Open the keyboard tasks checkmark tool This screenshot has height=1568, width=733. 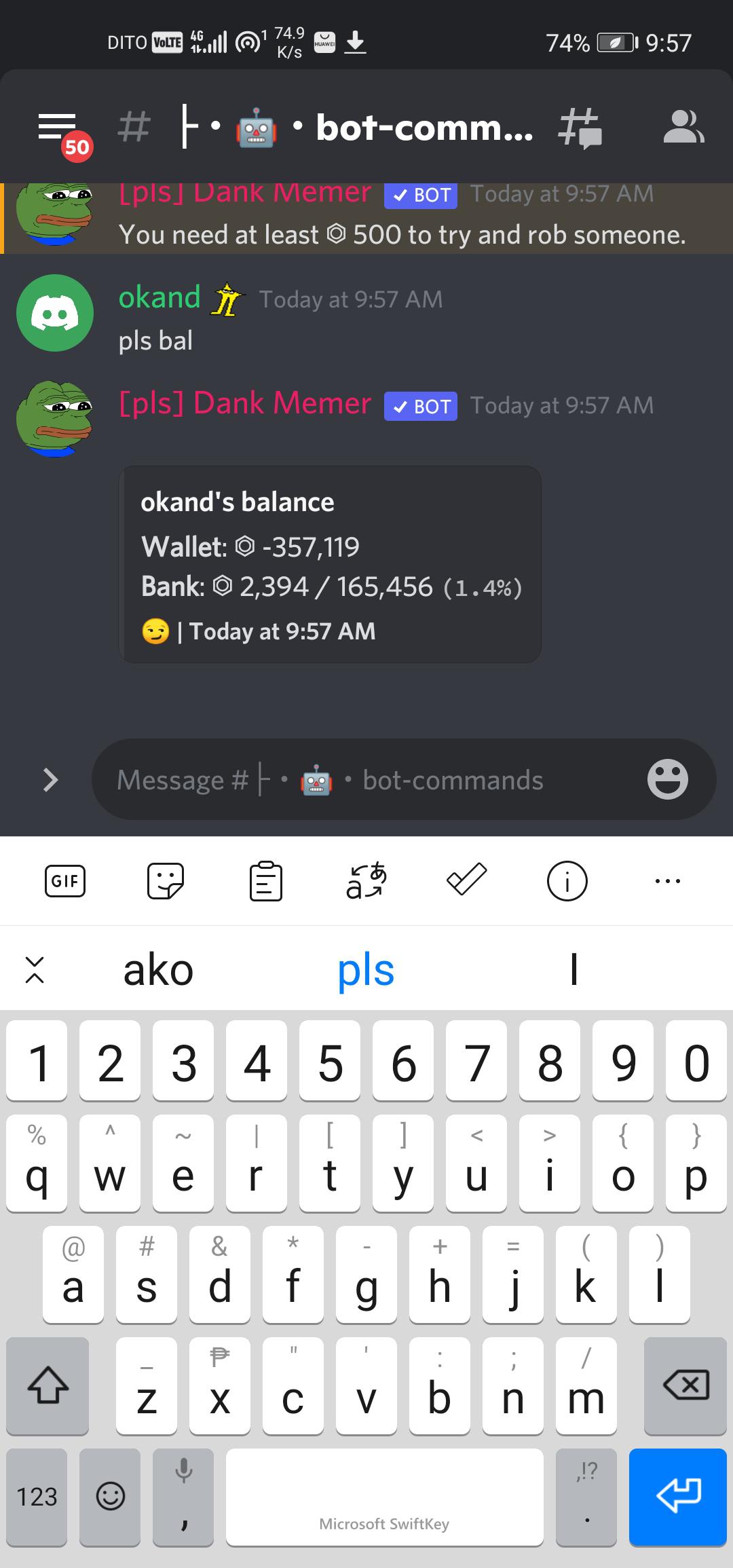pyautogui.click(x=467, y=880)
